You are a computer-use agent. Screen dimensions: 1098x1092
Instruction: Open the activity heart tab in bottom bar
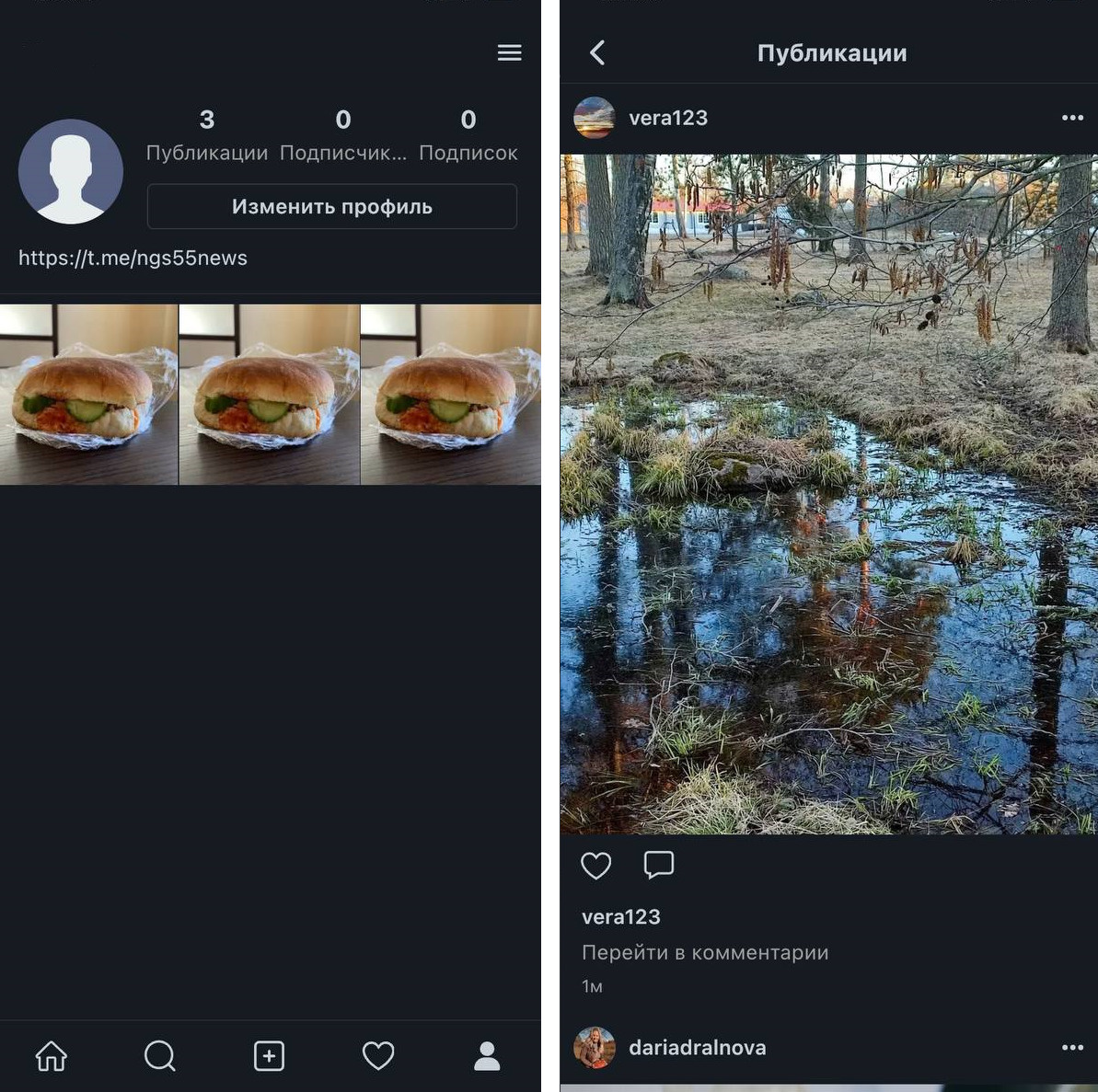tap(378, 1056)
